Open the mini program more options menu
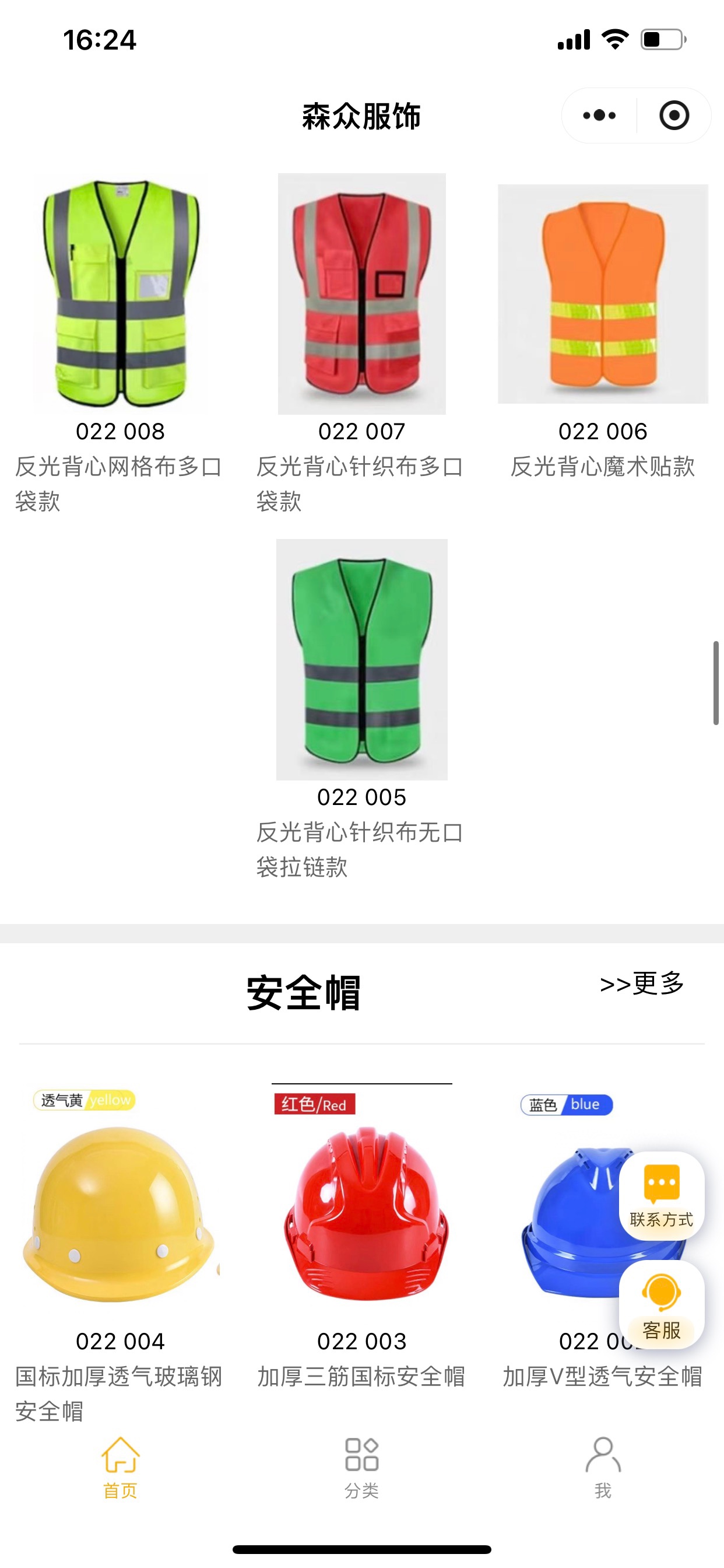The width and height of the screenshot is (724, 1568). [599, 115]
